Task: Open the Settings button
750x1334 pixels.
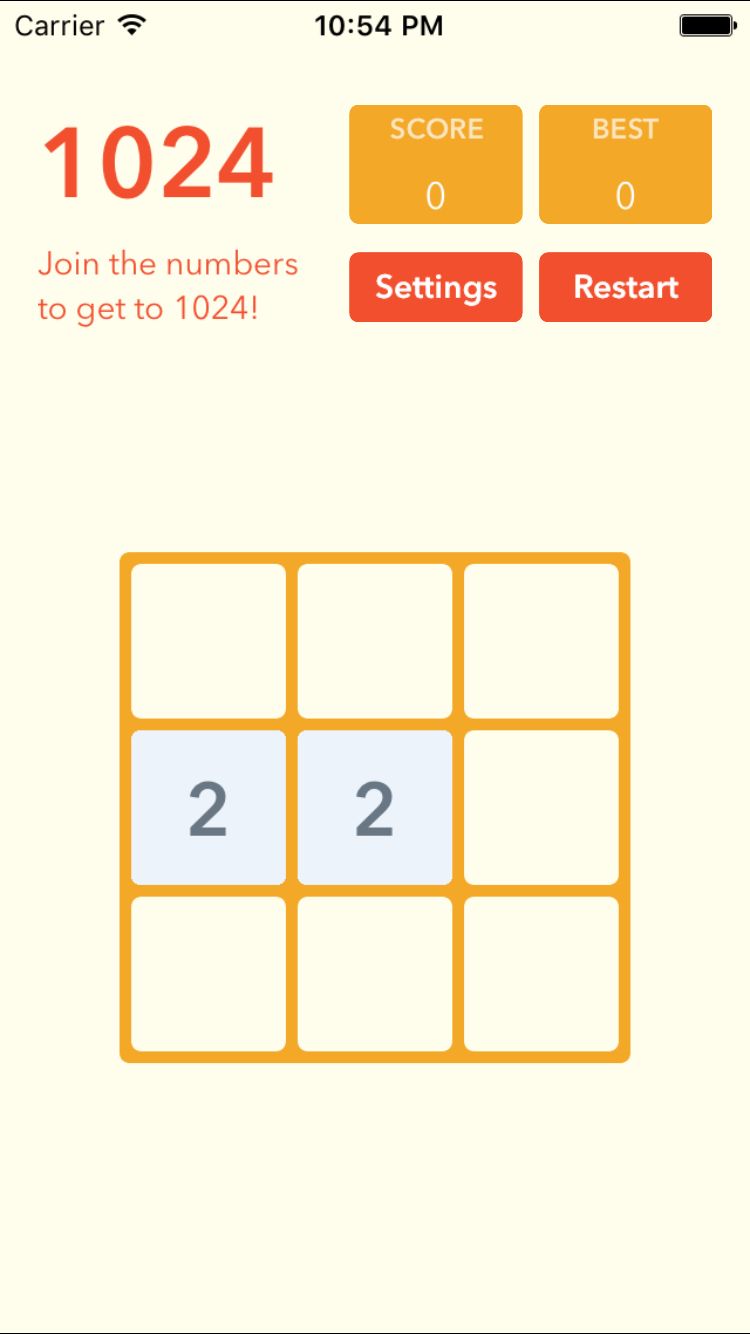Action: [435, 287]
